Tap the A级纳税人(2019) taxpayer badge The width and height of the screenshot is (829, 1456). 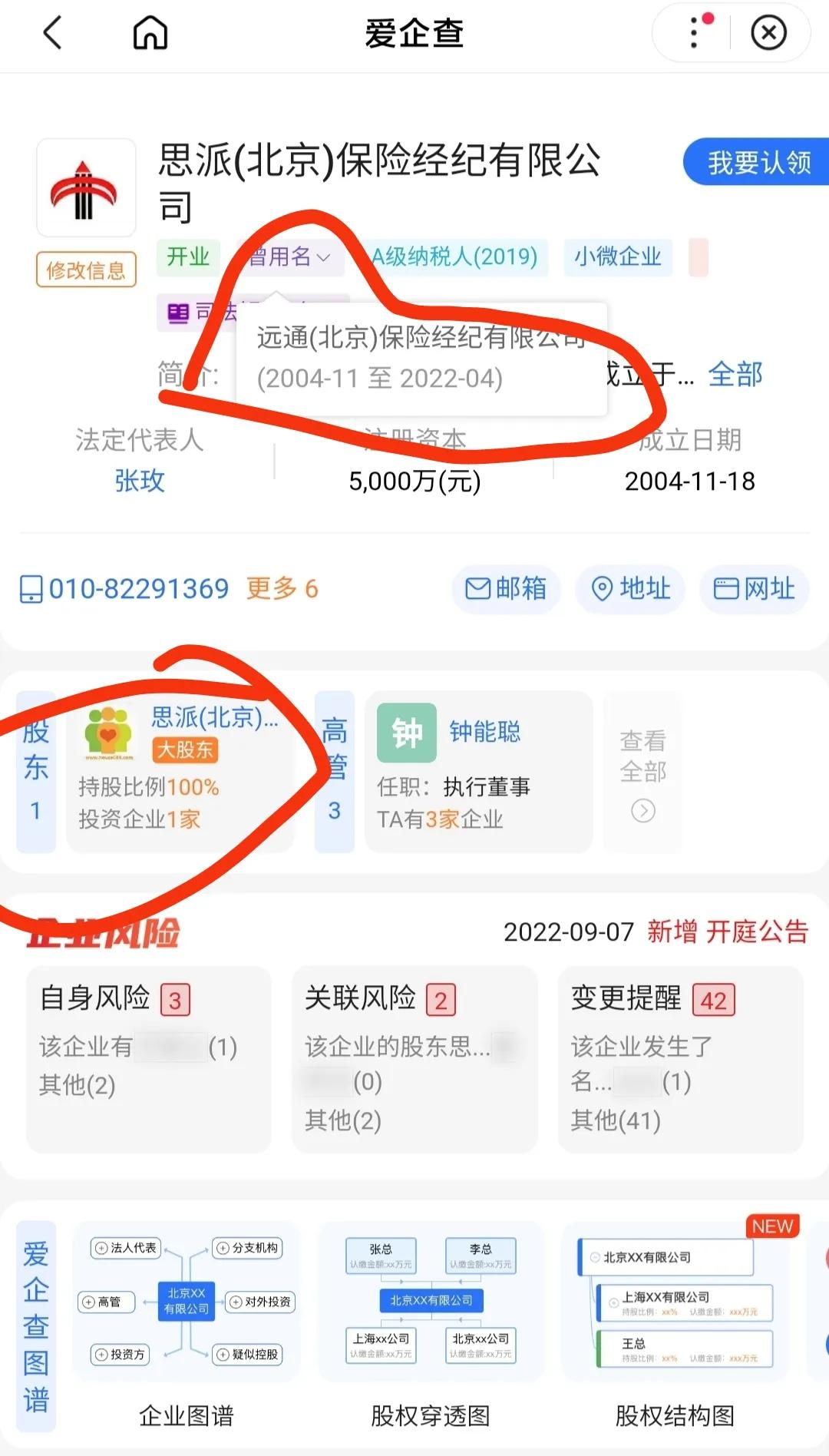(454, 258)
